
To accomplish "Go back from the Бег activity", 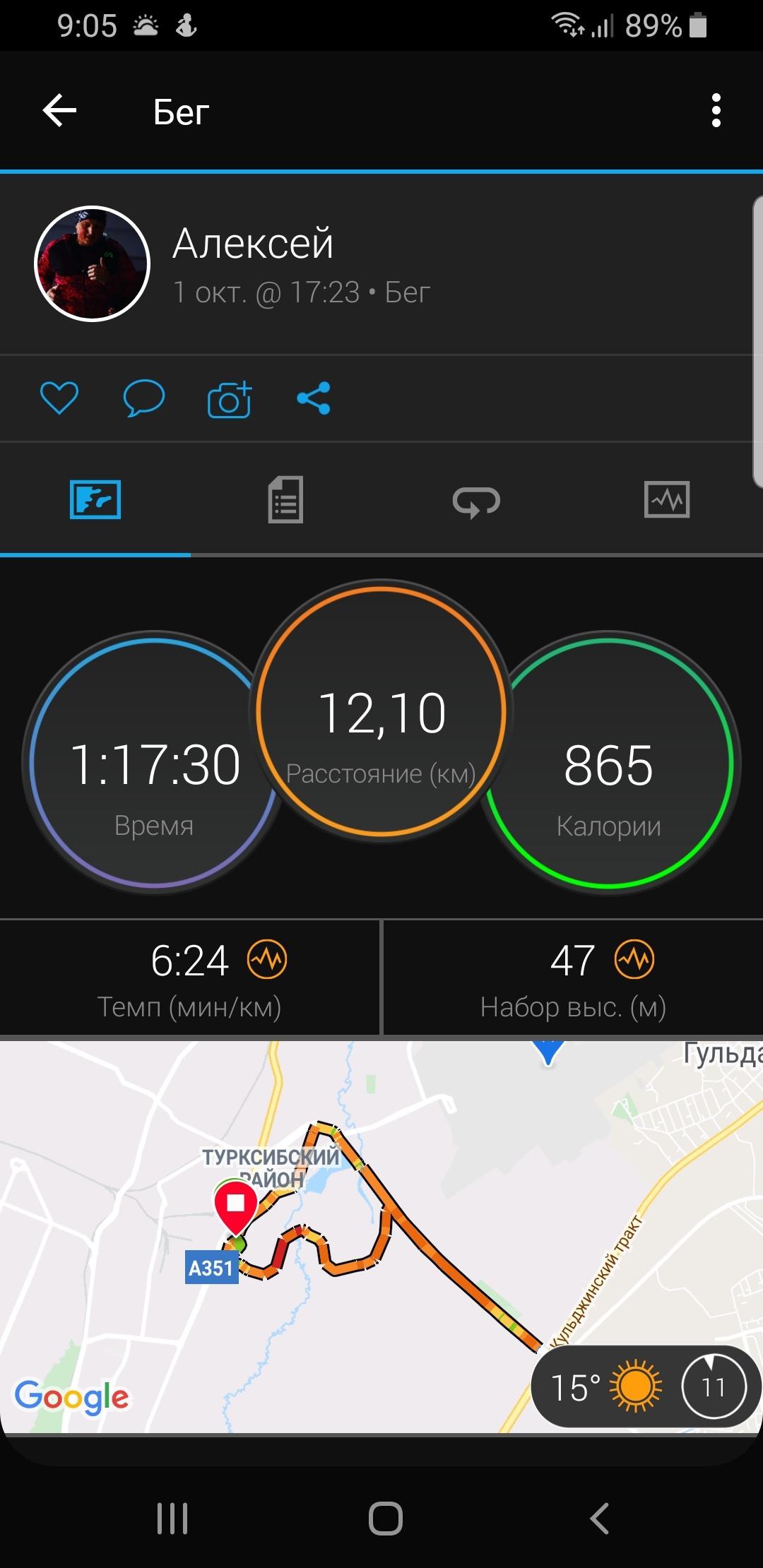I will click(x=60, y=111).
